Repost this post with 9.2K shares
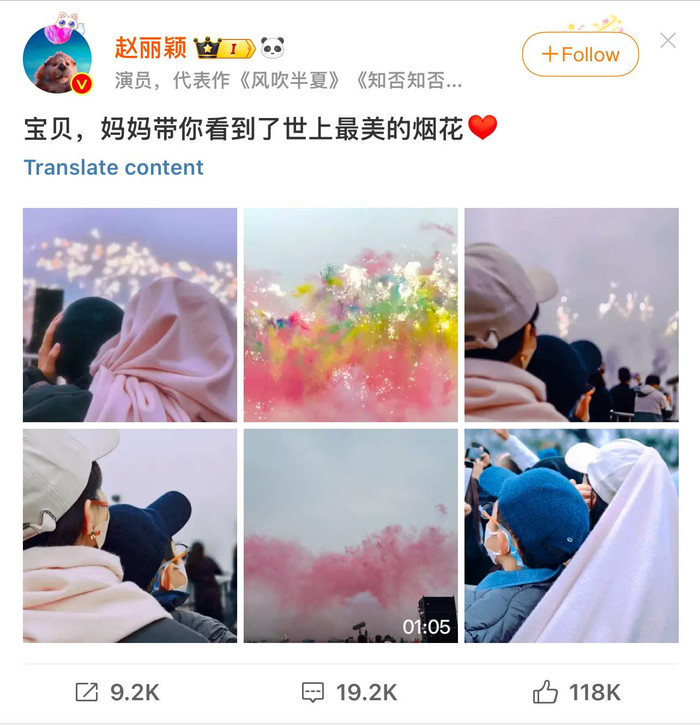The width and height of the screenshot is (700, 725). click(x=117, y=691)
